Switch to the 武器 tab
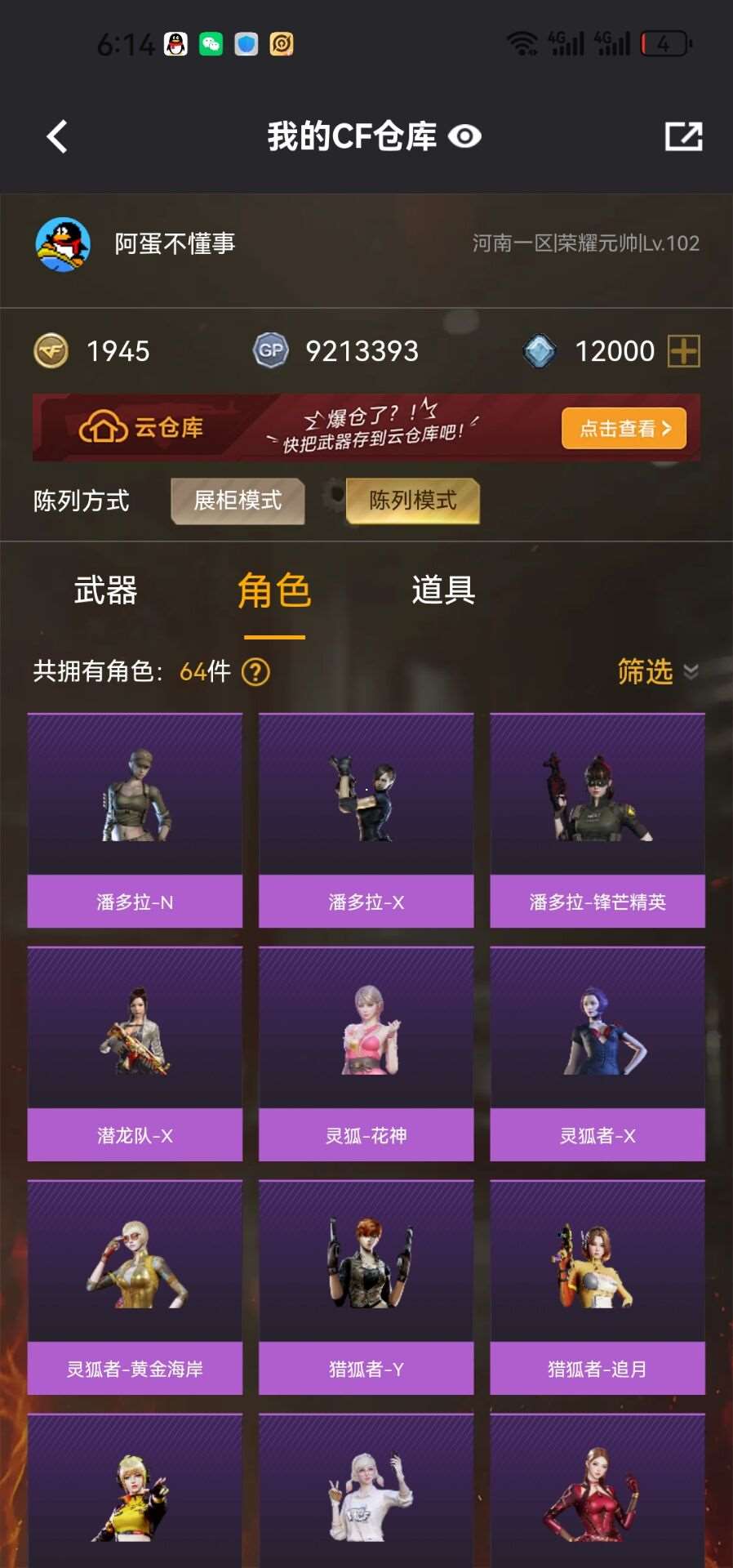 pyautogui.click(x=105, y=590)
